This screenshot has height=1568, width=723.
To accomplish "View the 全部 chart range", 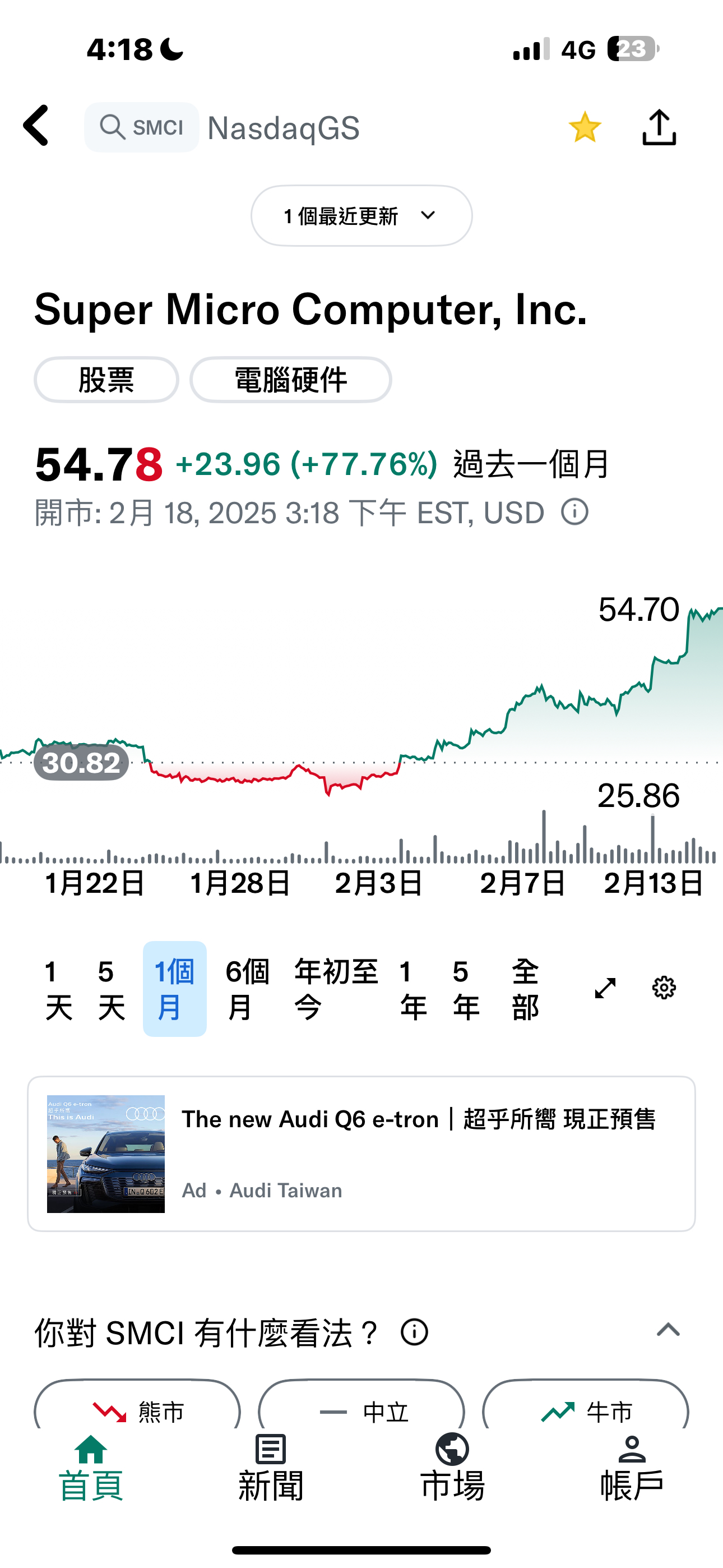I will click(525, 989).
